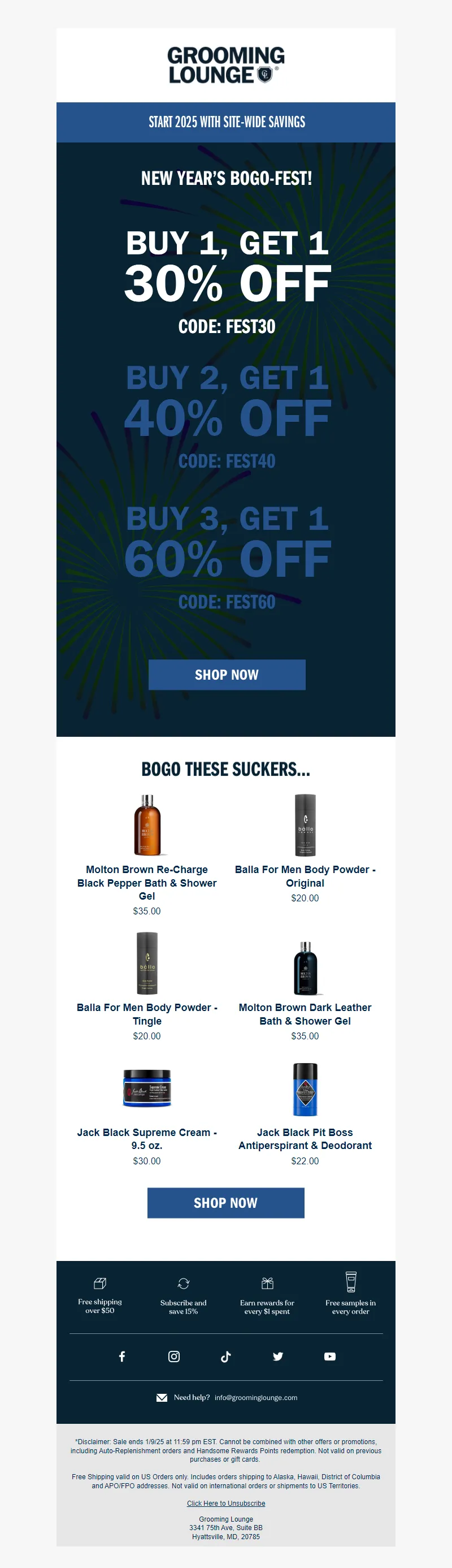View Balla For Men Body Powder Original

click(x=305, y=875)
